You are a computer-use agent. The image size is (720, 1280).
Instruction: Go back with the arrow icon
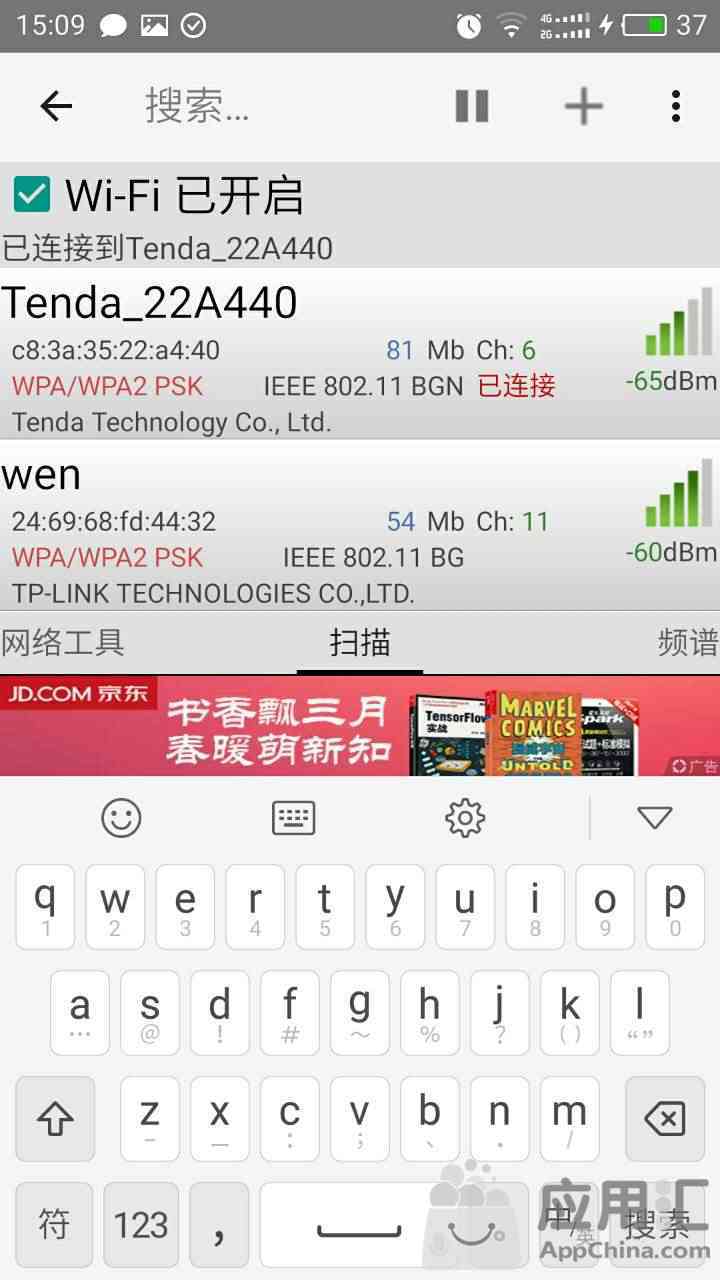coord(56,106)
